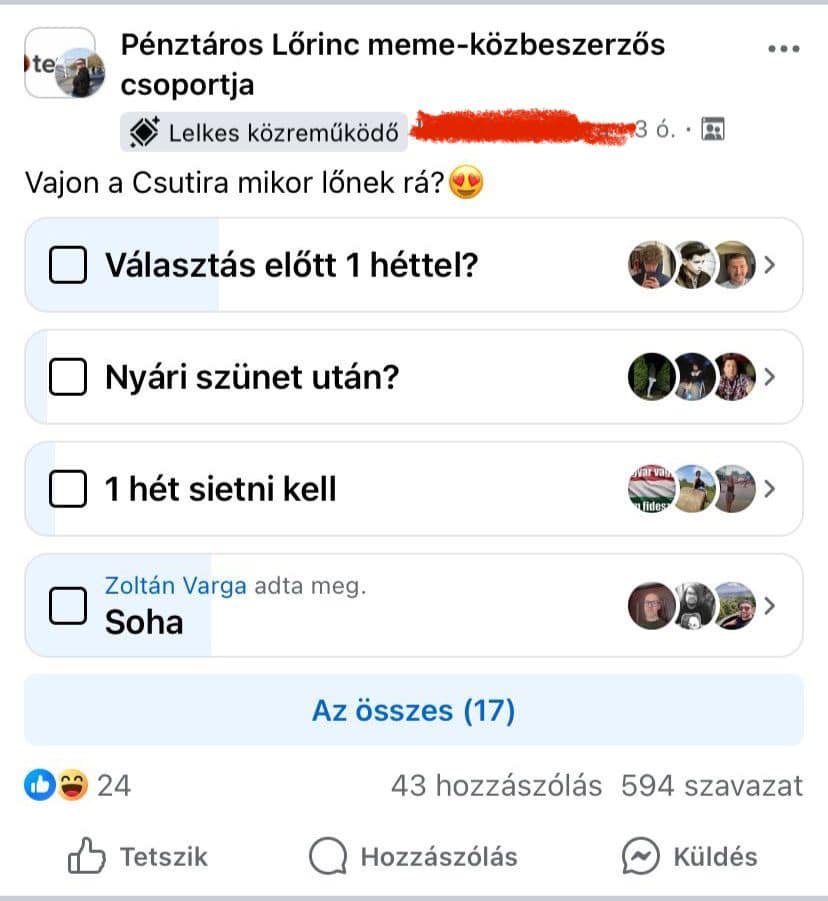
Task: Check the 'Választás előtt 1 héttel?' option
Action: pos(68,265)
